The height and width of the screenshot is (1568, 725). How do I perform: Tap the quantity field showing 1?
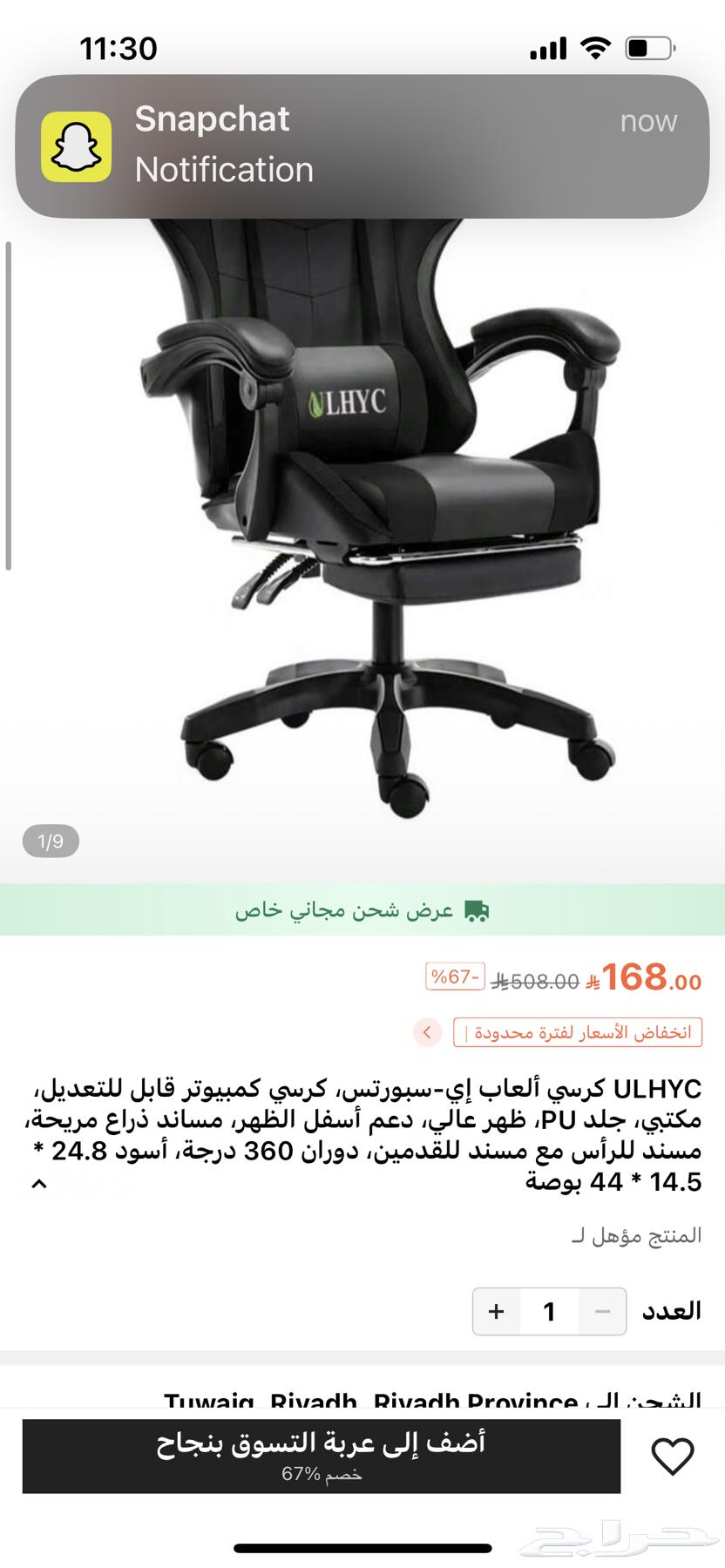[549, 1312]
